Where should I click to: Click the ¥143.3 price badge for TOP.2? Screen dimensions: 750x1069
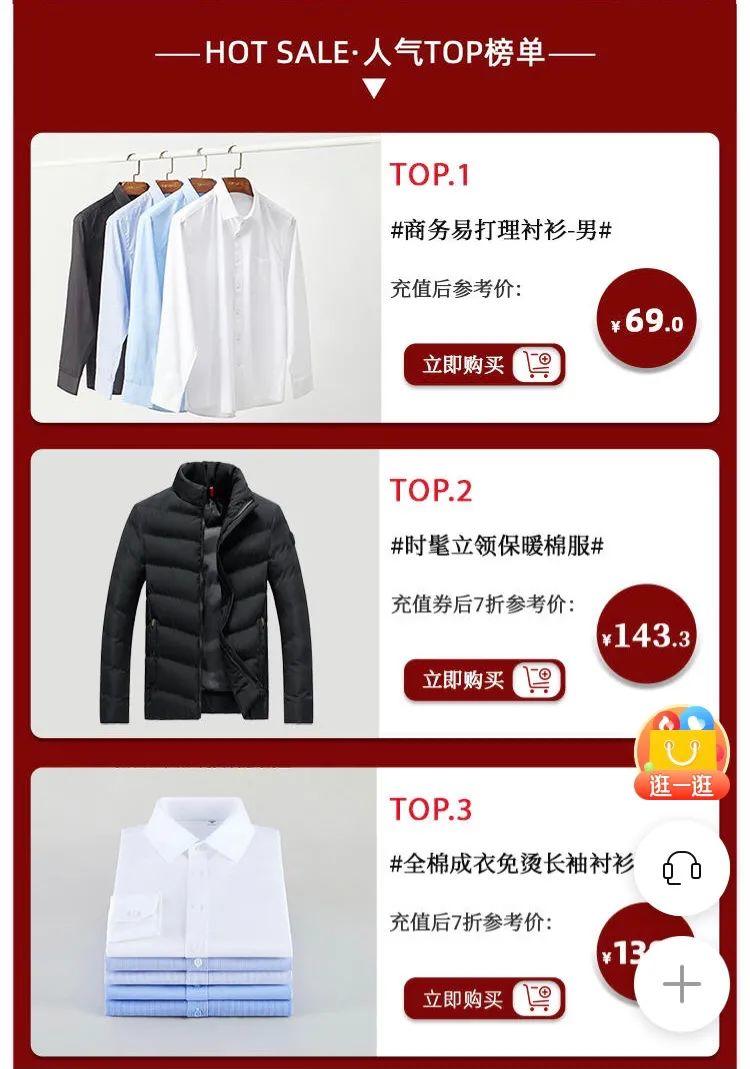click(645, 634)
